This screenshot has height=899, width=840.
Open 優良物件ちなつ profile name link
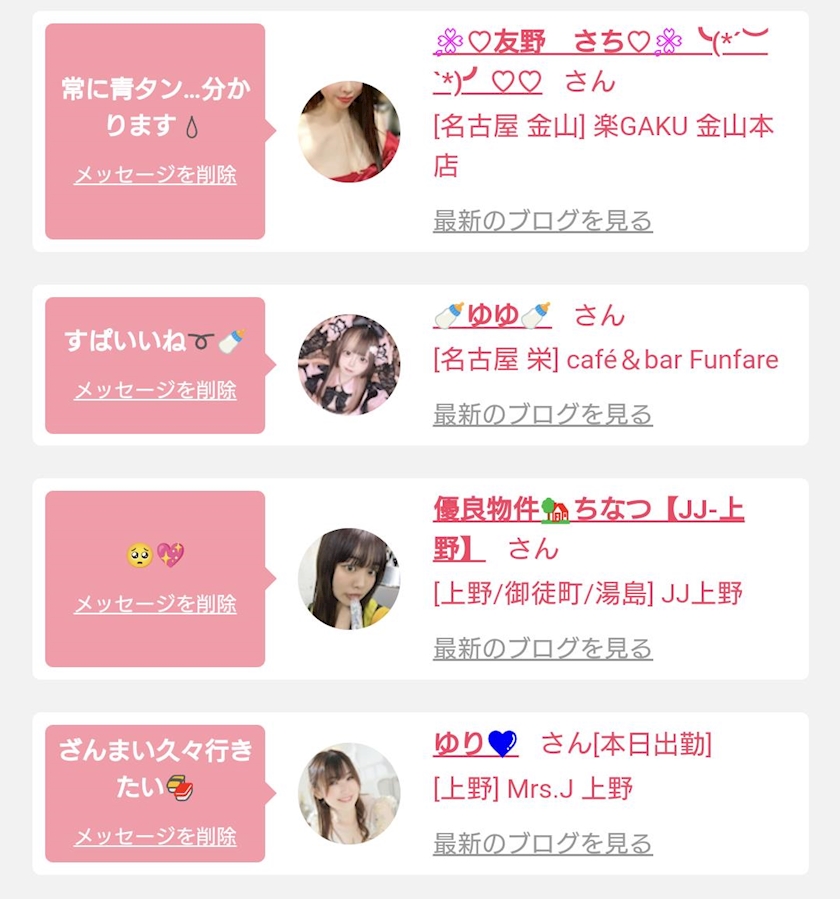click(588, 529)
